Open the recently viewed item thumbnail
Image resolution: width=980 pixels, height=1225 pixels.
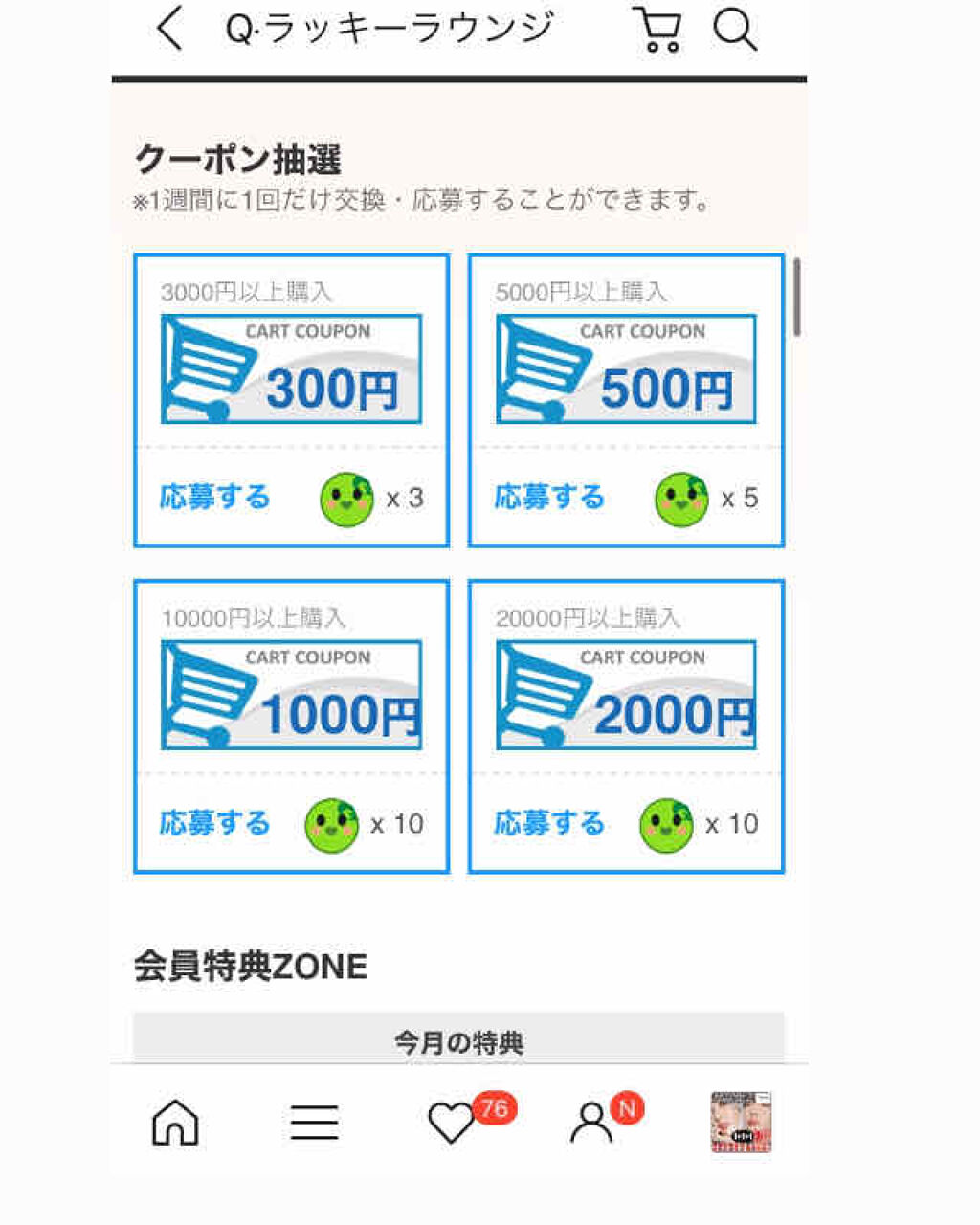coord(741,1122)
